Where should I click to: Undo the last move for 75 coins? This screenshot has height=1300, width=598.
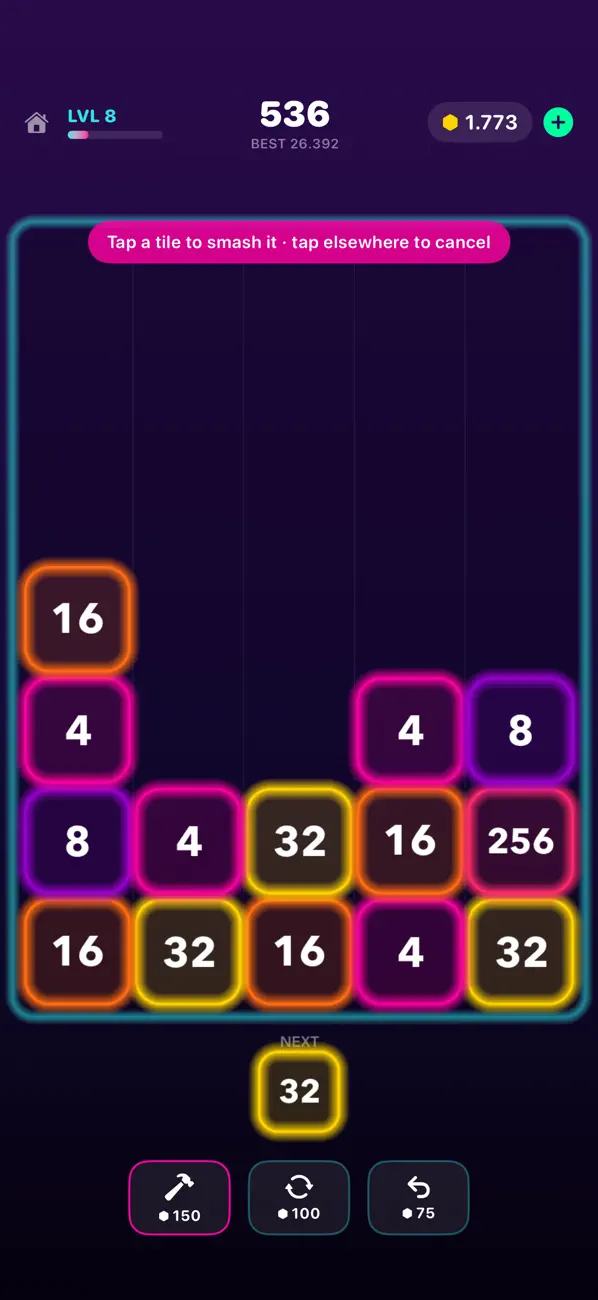click(418, 1197)
